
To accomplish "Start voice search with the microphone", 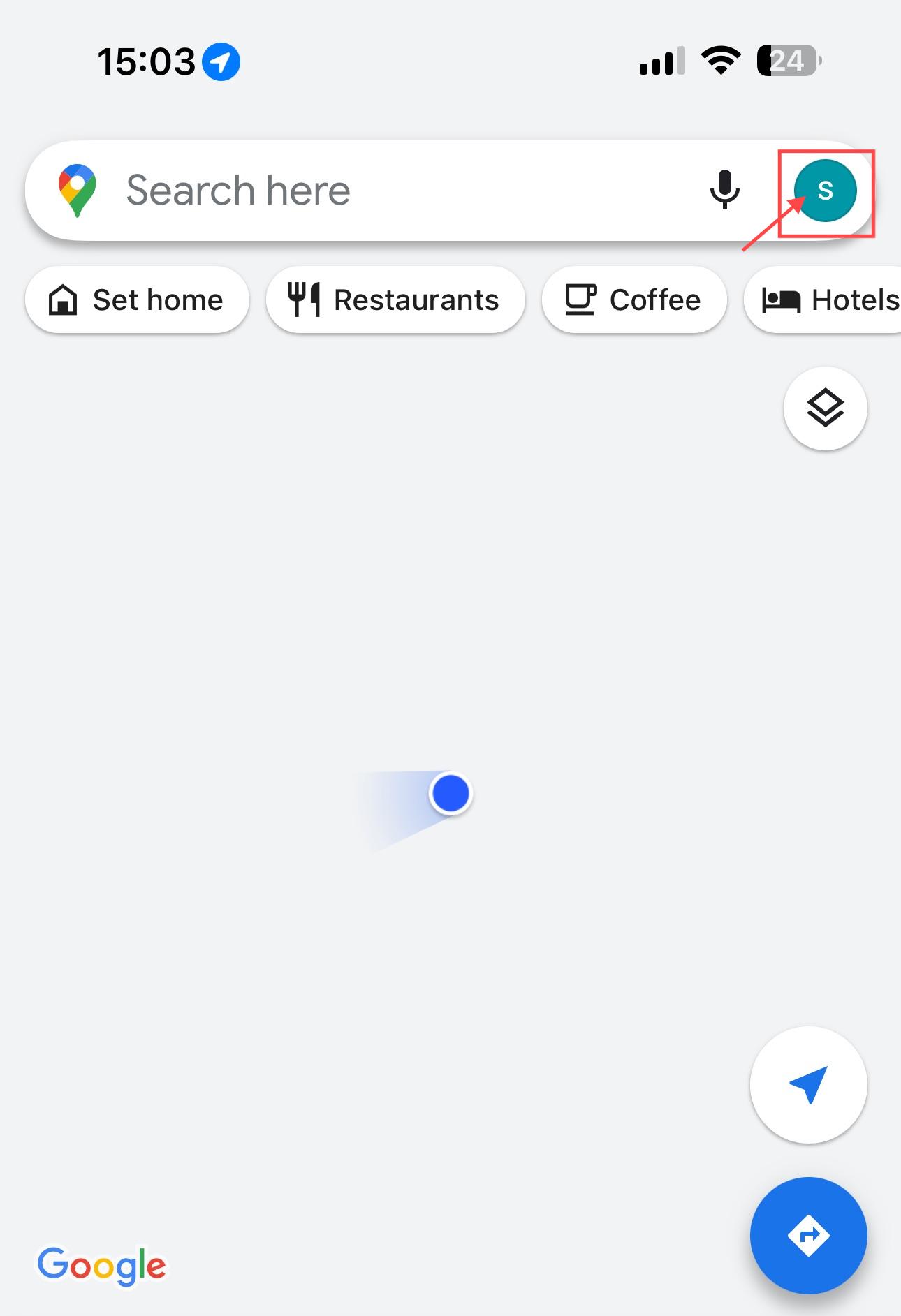I will [x=724, y=190].
